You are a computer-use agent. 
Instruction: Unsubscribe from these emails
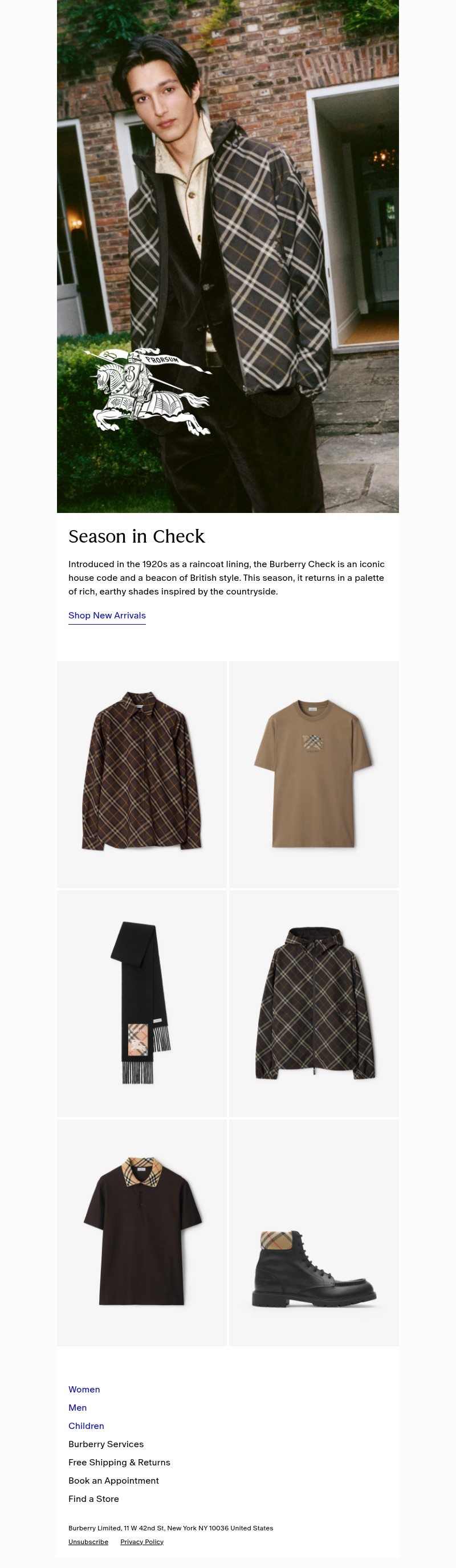coord(88,1542)
